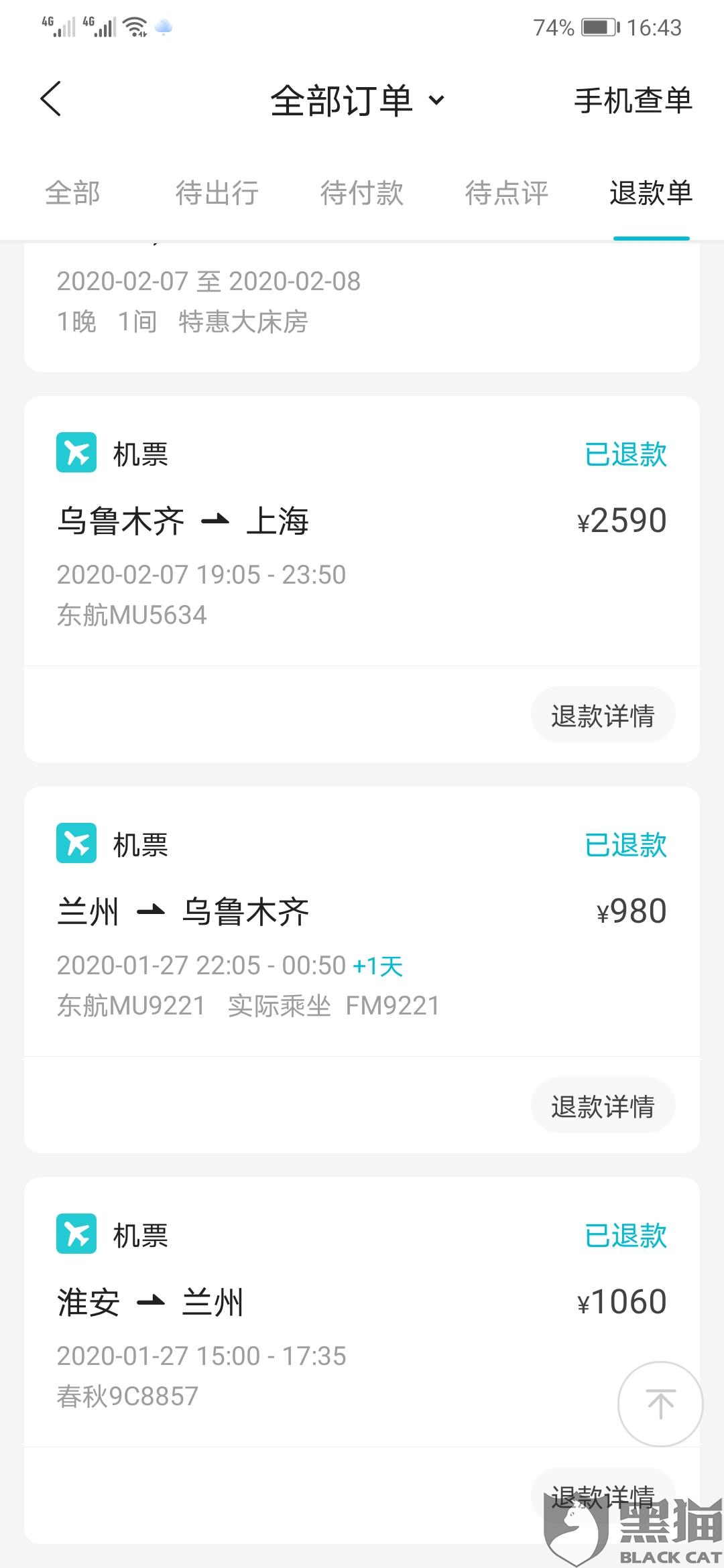
Task: Open the 乌鲁木齐 to 上海 flight order
Action: pyautogui.click(x=268, y=536)
